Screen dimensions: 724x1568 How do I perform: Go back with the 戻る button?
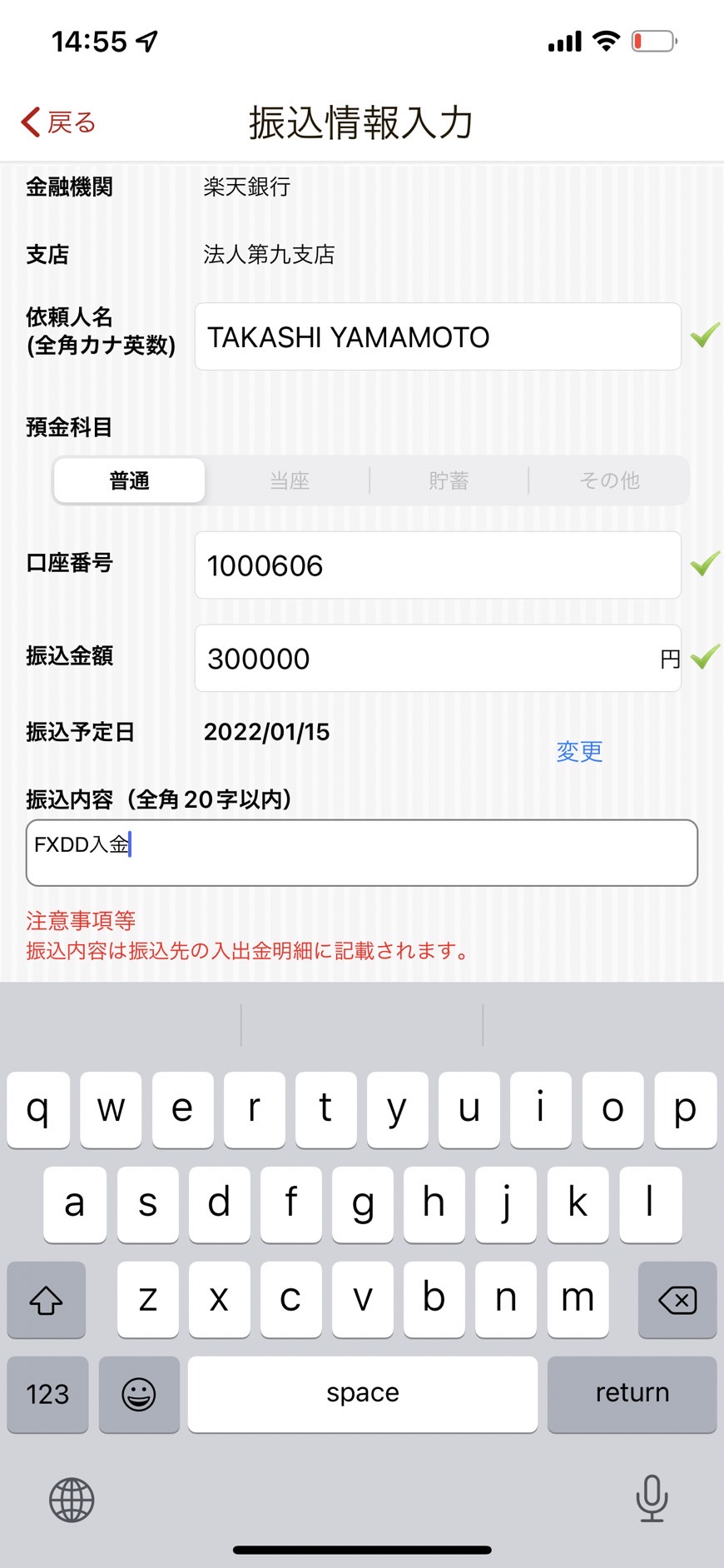(58, 122)
